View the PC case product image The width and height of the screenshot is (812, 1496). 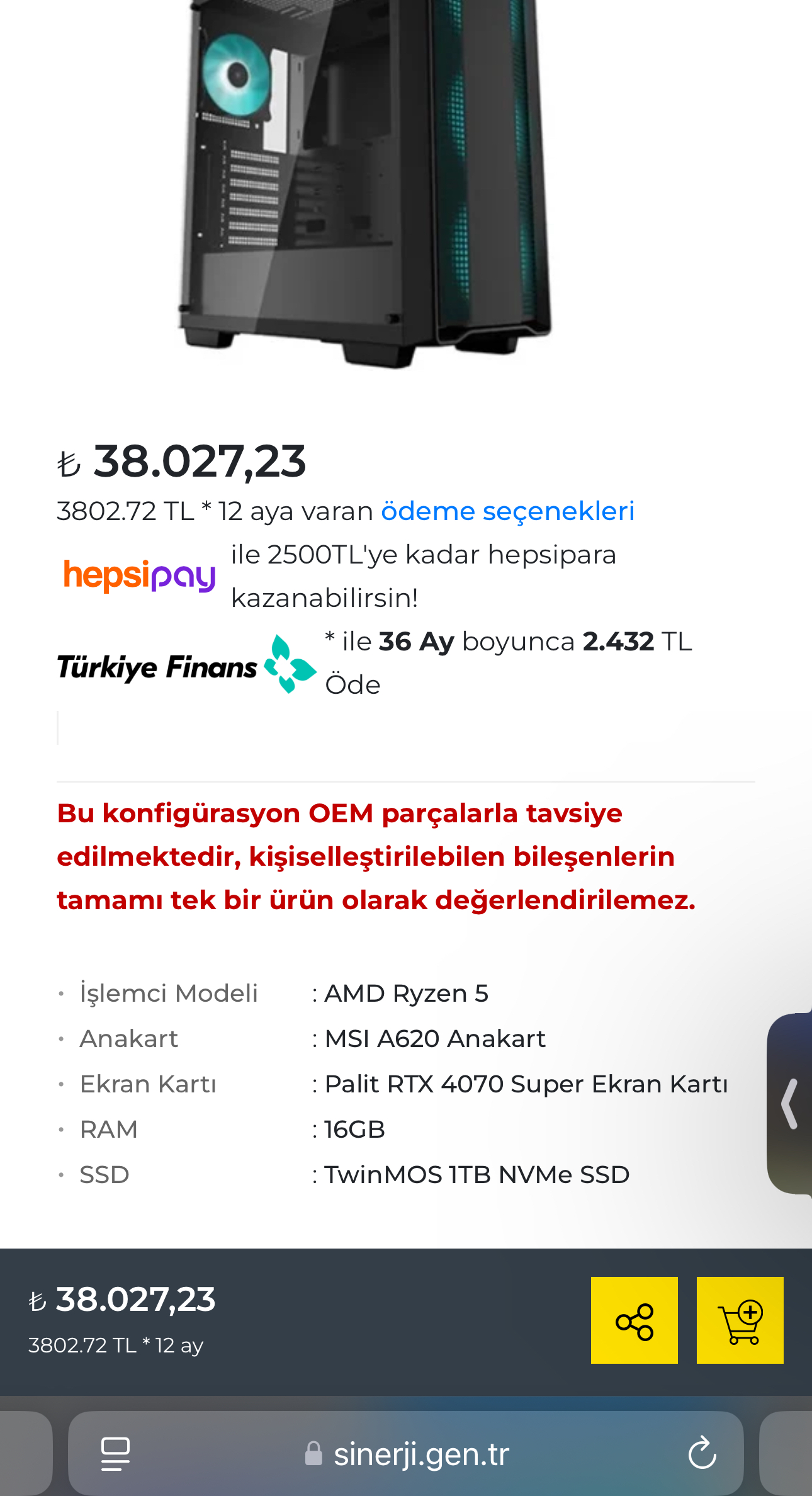365,183
